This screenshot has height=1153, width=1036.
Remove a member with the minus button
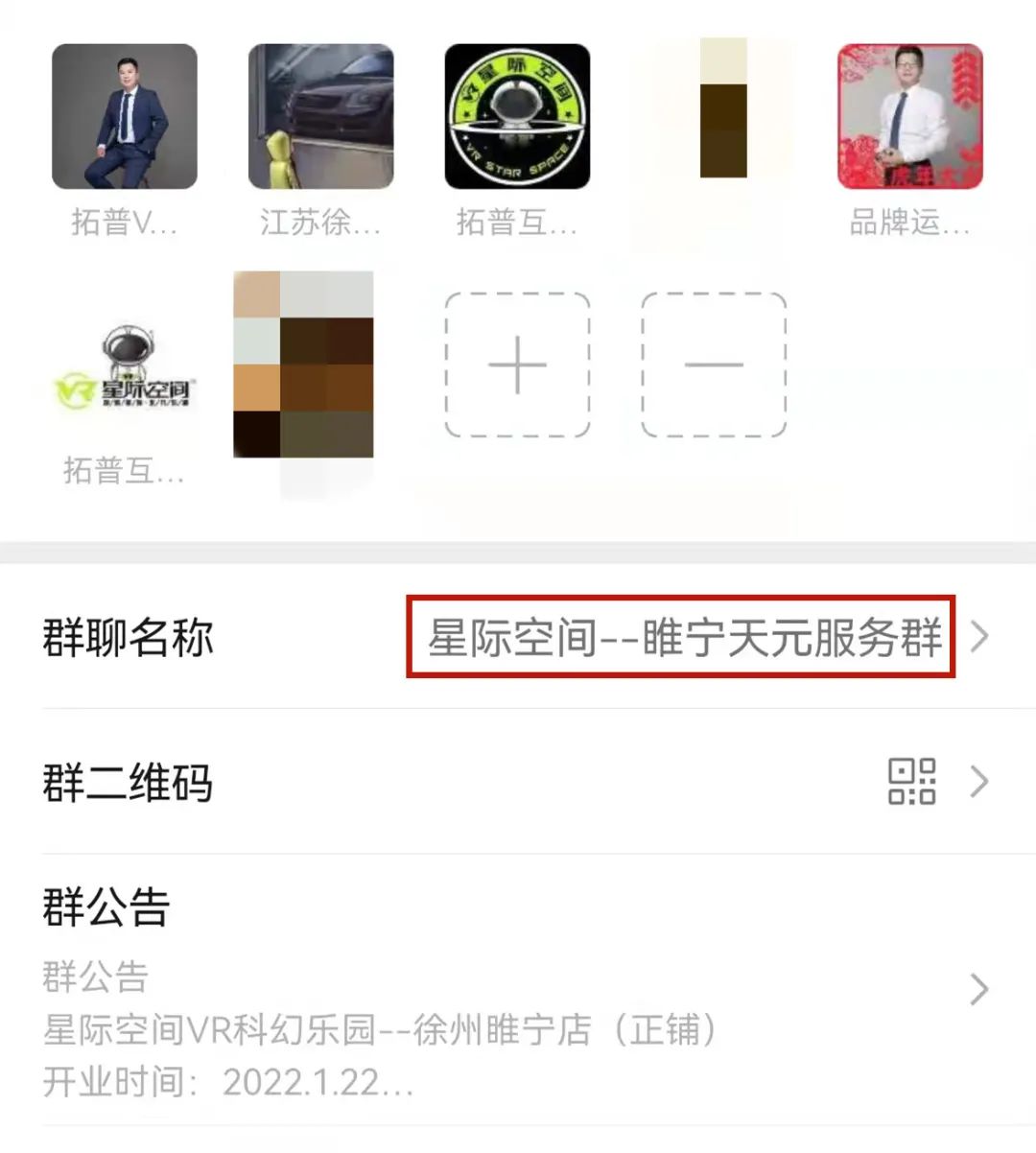point(714,365)
